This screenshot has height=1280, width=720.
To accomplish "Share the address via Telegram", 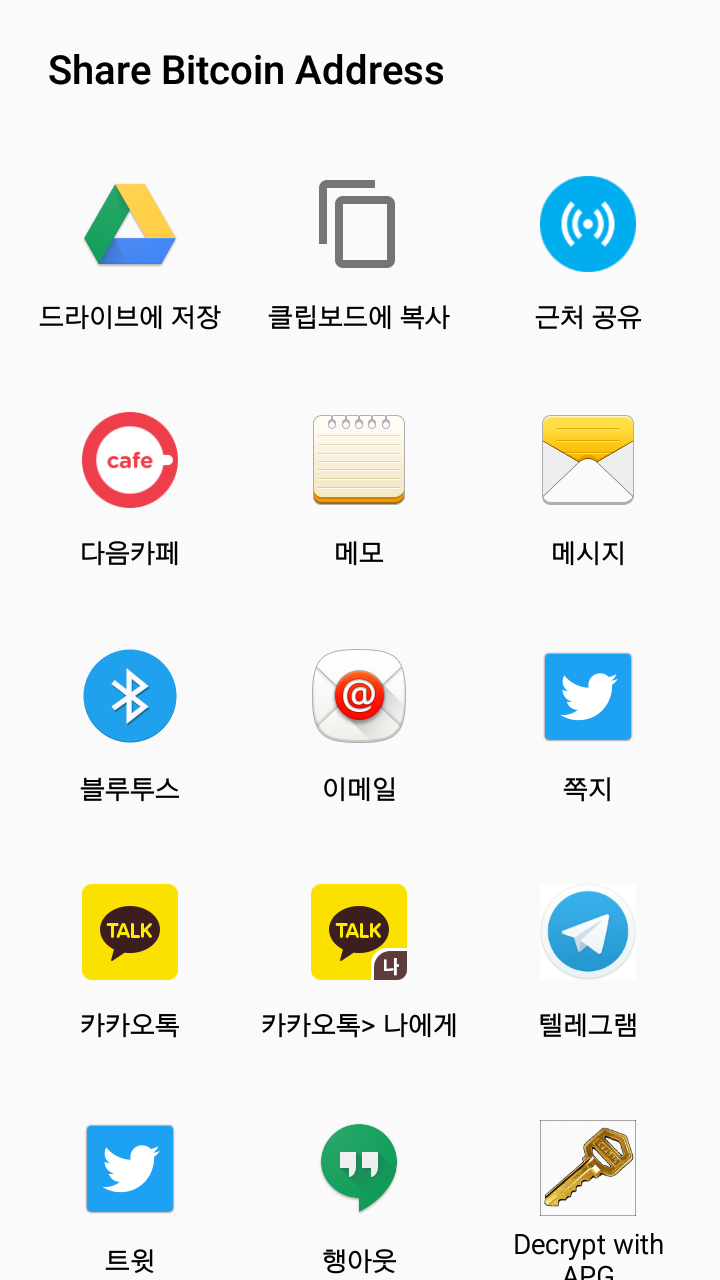I will coord(587,931).
